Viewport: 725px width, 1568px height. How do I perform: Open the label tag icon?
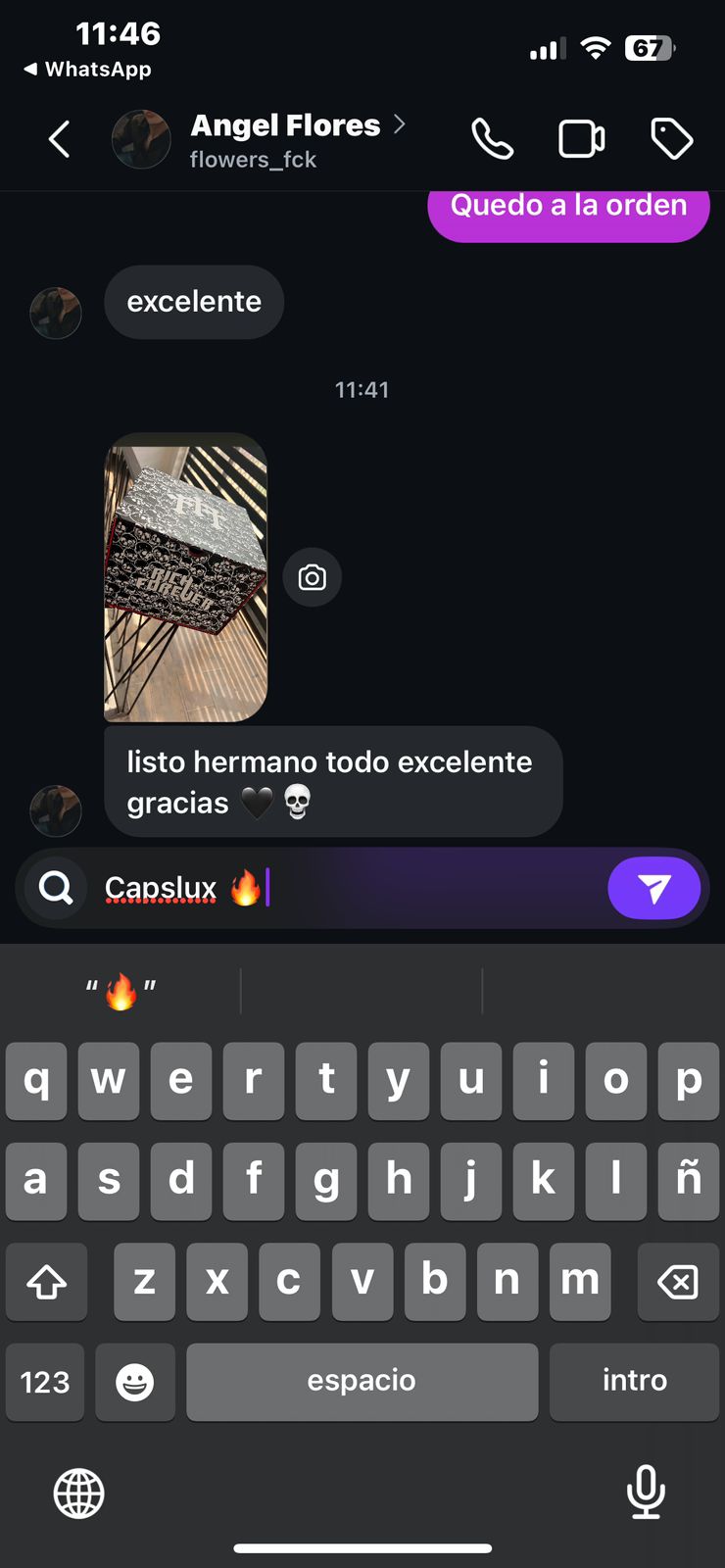(x=672, y=139)
